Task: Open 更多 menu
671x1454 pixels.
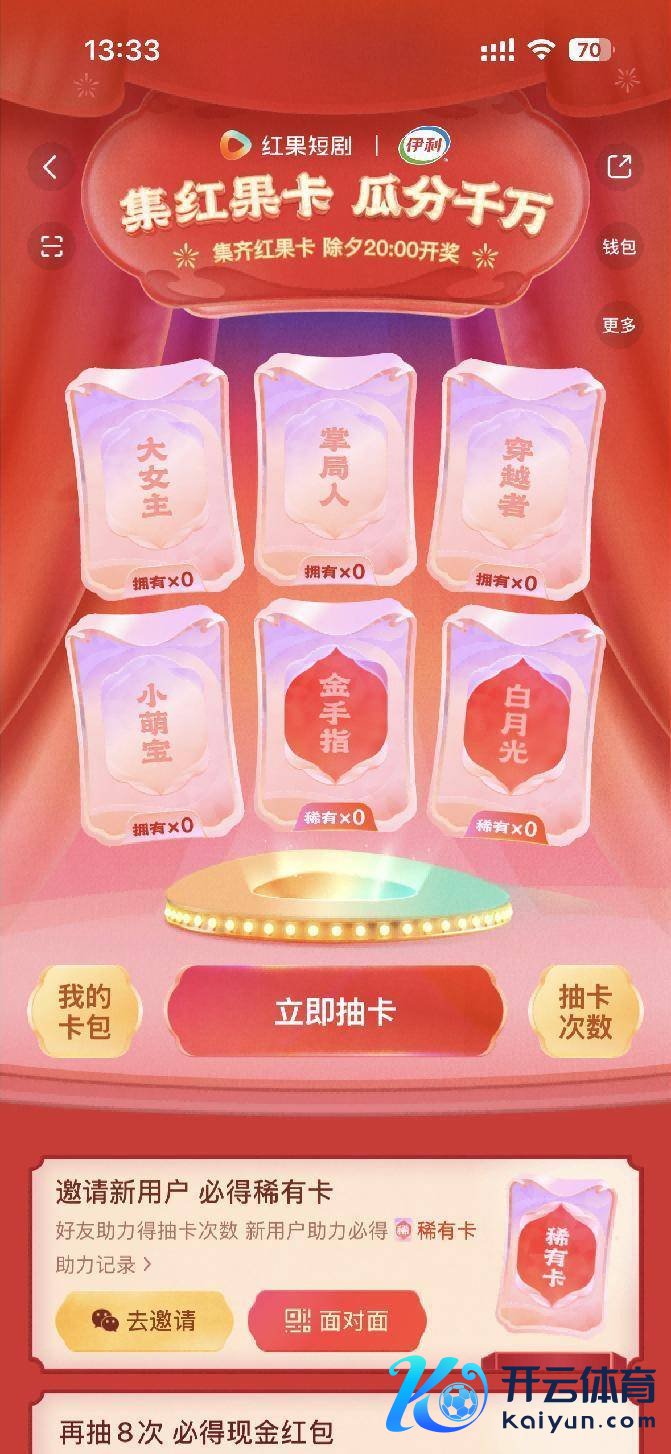Action: (x=619, y=325)
